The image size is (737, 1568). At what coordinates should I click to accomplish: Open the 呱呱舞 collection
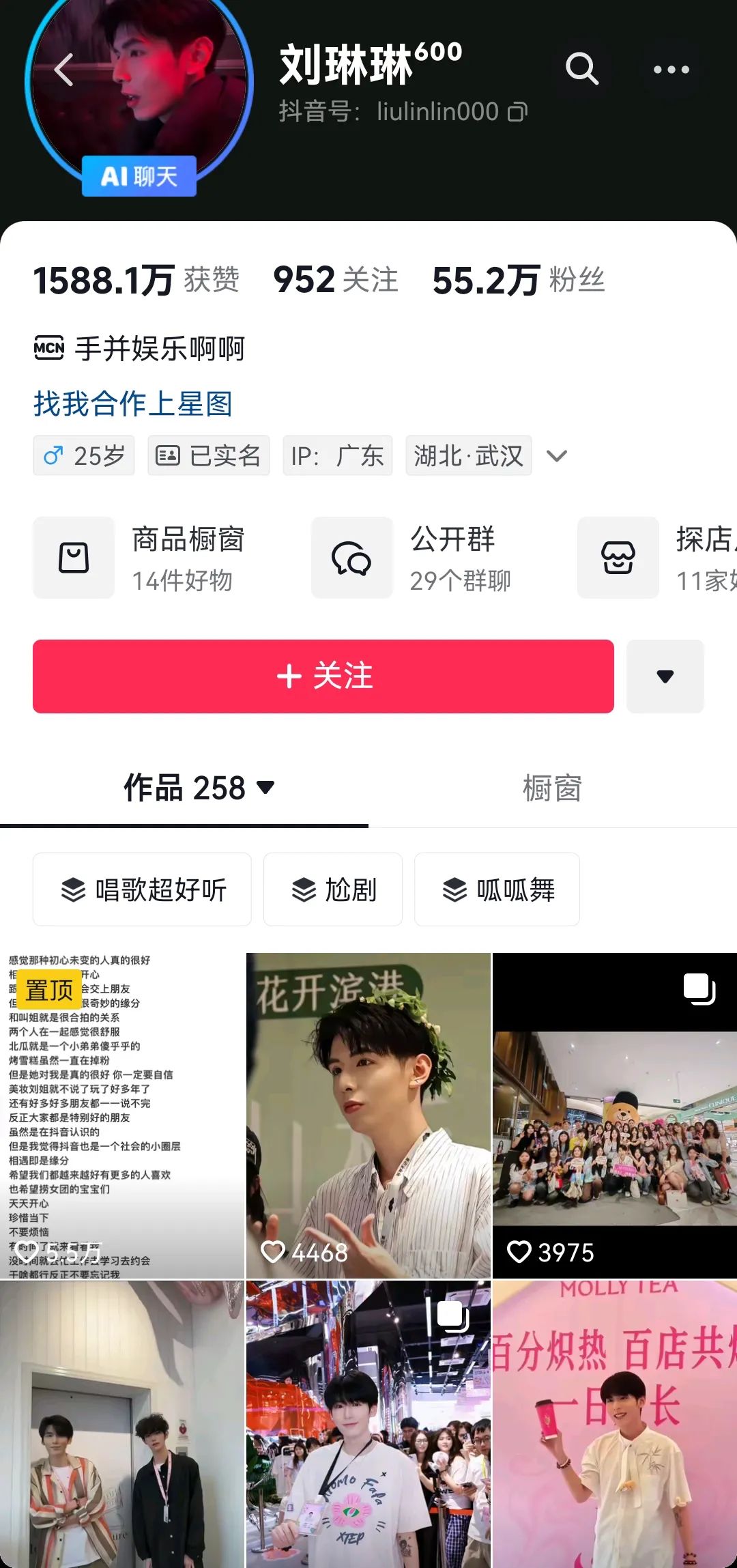click(497, 889)
